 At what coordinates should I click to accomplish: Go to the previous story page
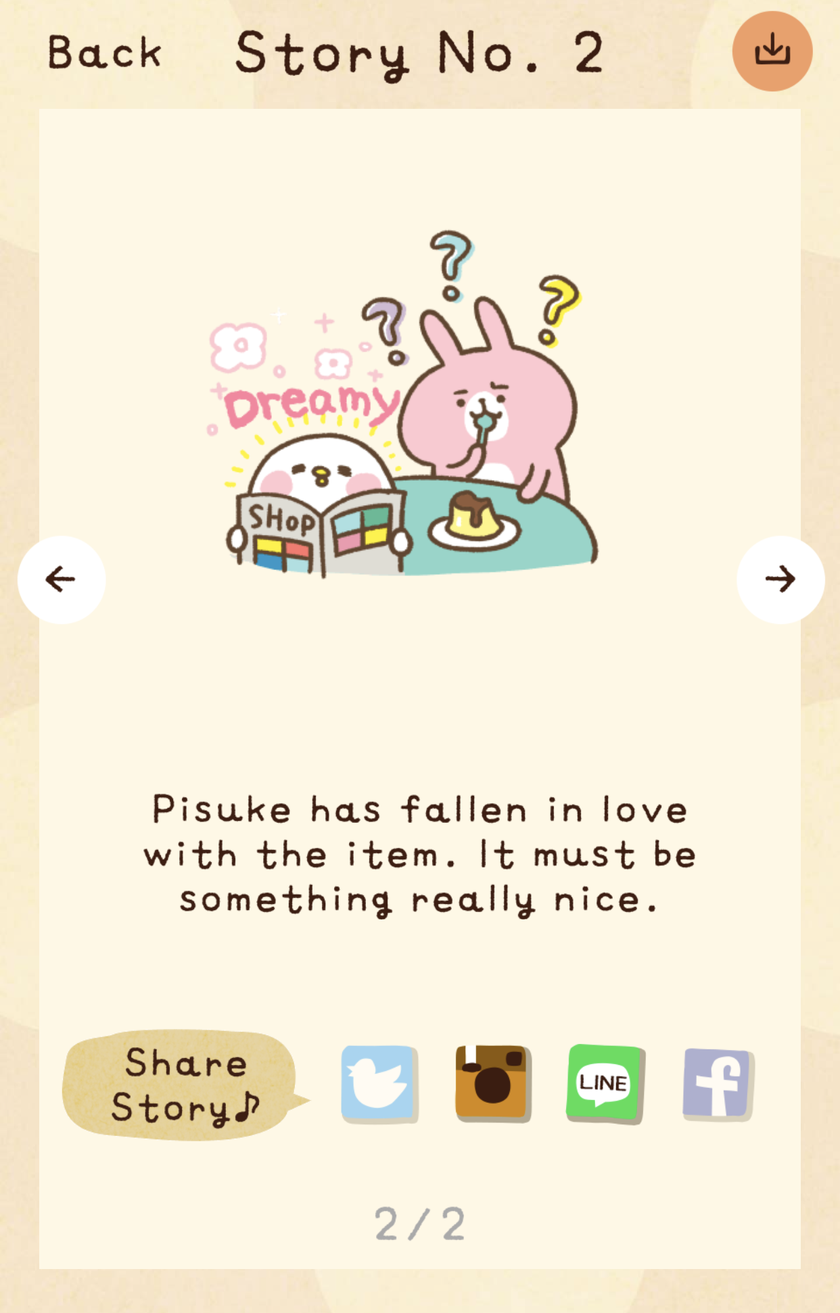[61, 579]
